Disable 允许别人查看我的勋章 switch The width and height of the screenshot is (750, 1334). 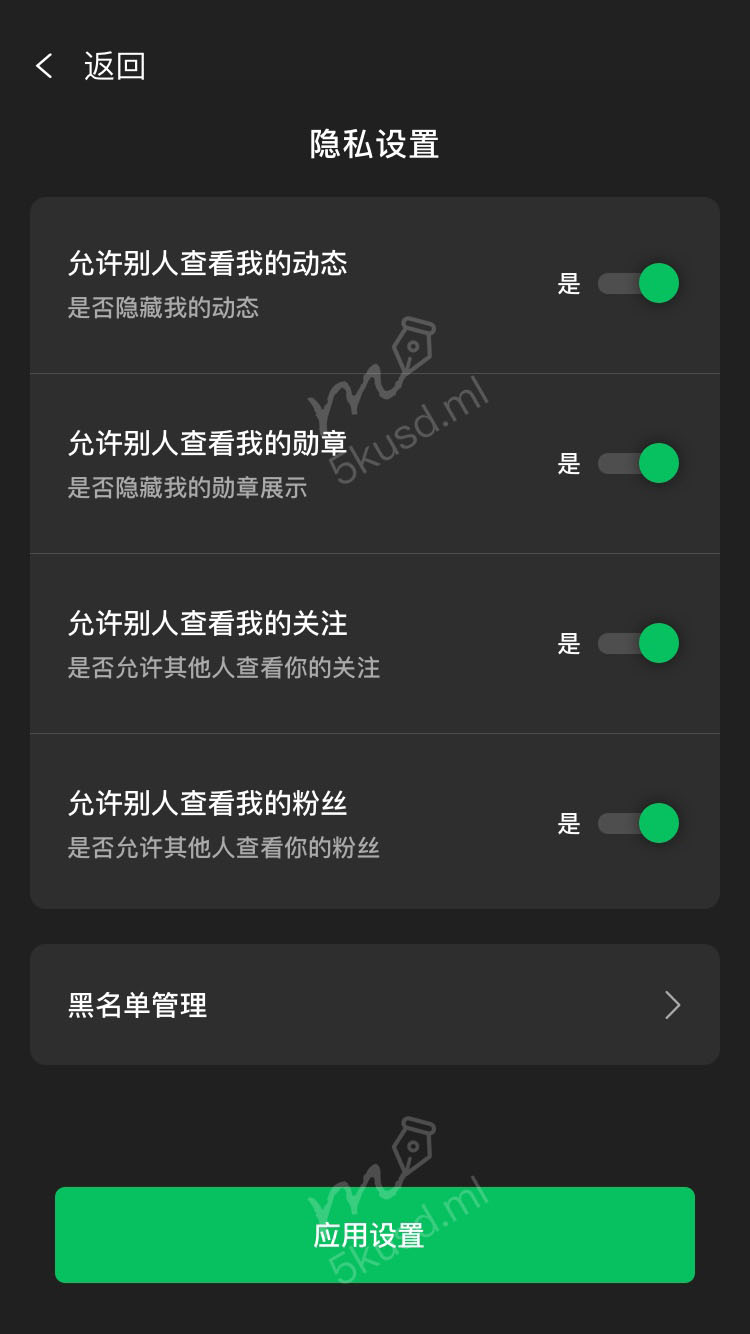pos(638,463)
